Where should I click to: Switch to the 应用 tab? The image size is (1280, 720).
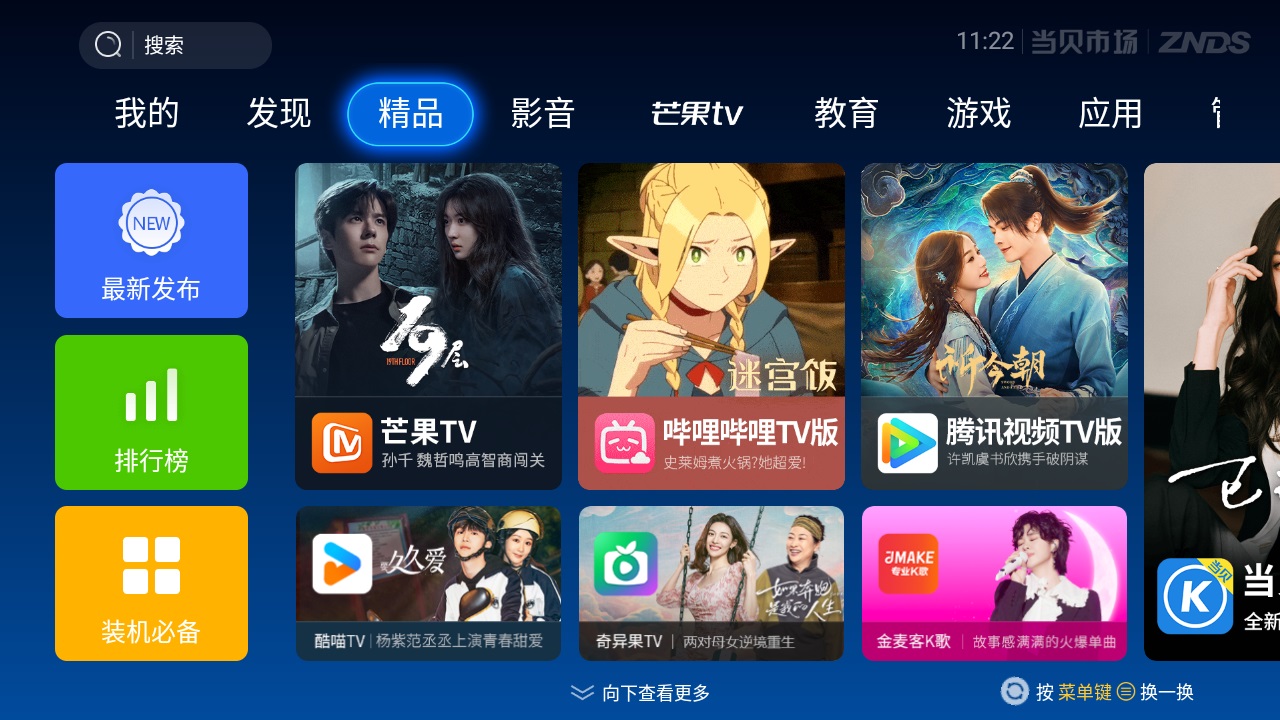coord(1110,114)
